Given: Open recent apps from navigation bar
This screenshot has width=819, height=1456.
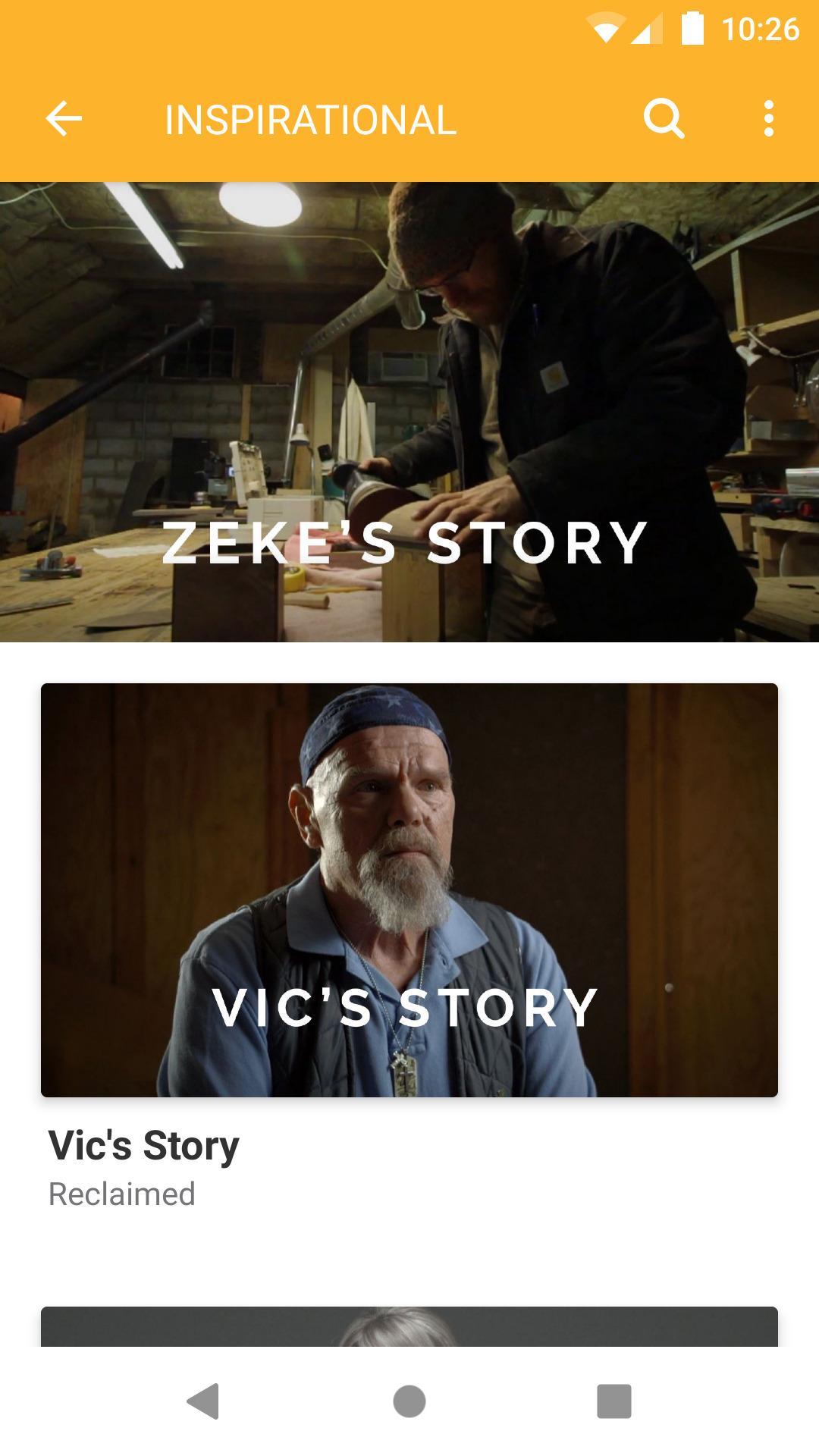Looking at the screenshot, I should pyautogui.click(x=613, y=1401).
